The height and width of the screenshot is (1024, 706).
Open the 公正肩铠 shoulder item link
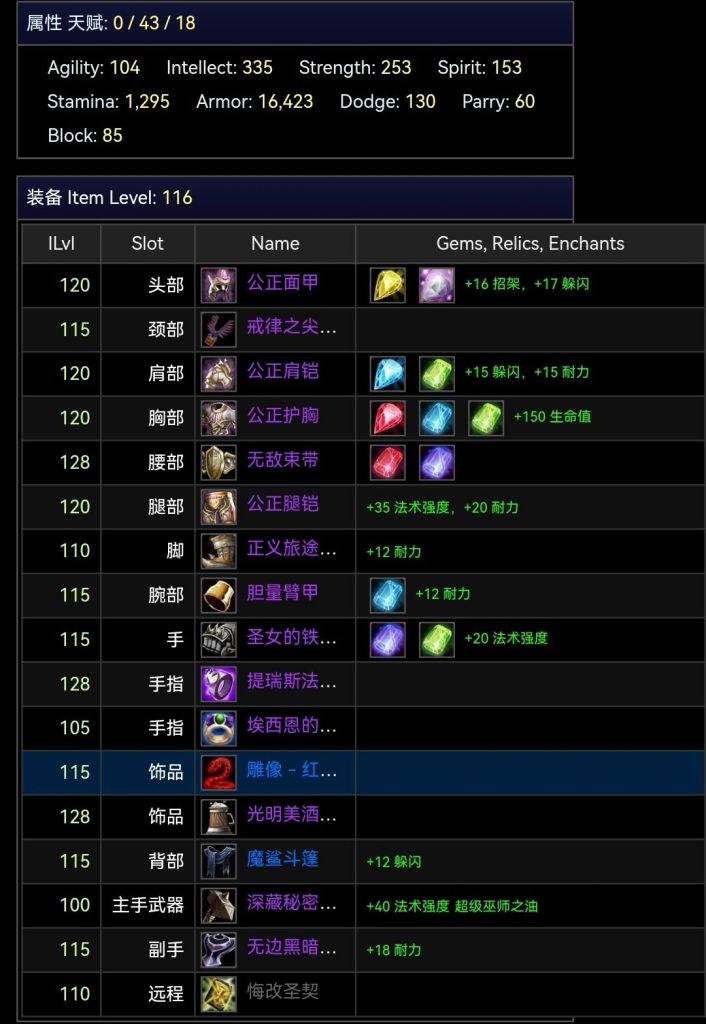tap(282, 372)
